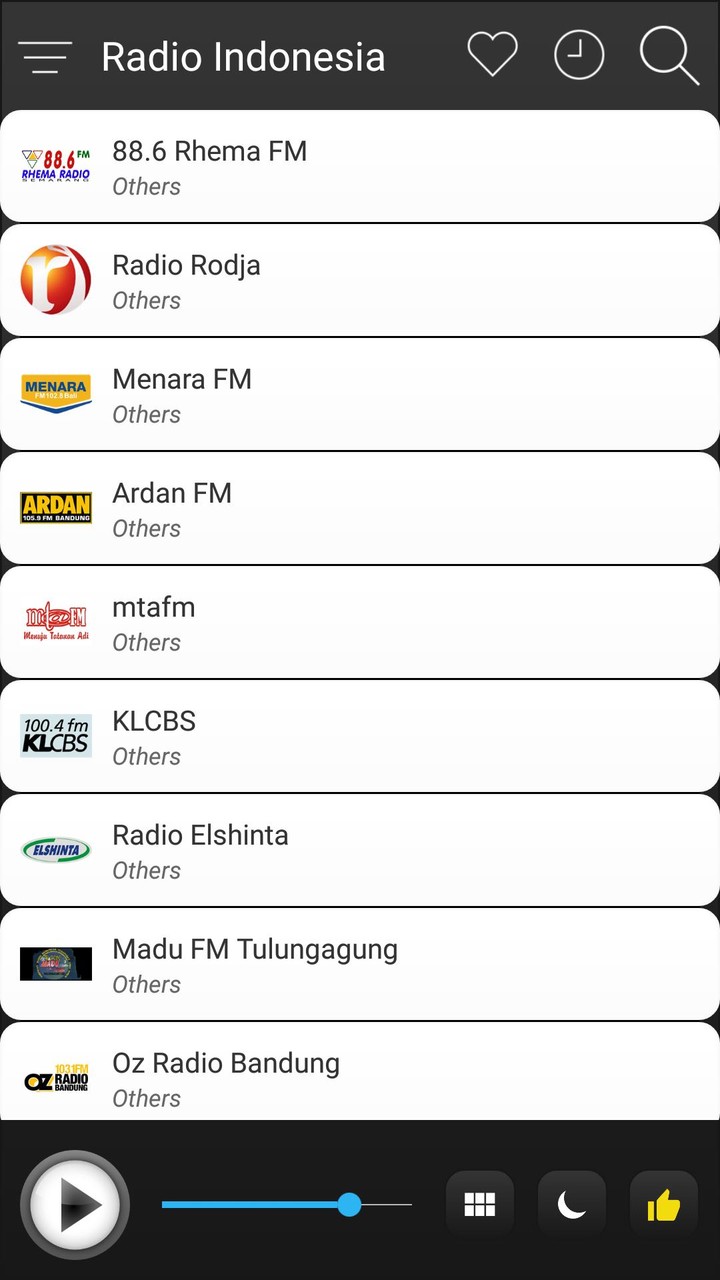This screenshot has height=1280, width=720.
Task: Tap the KLCBS 100.4 fm logo
Action: click(55, 735)
